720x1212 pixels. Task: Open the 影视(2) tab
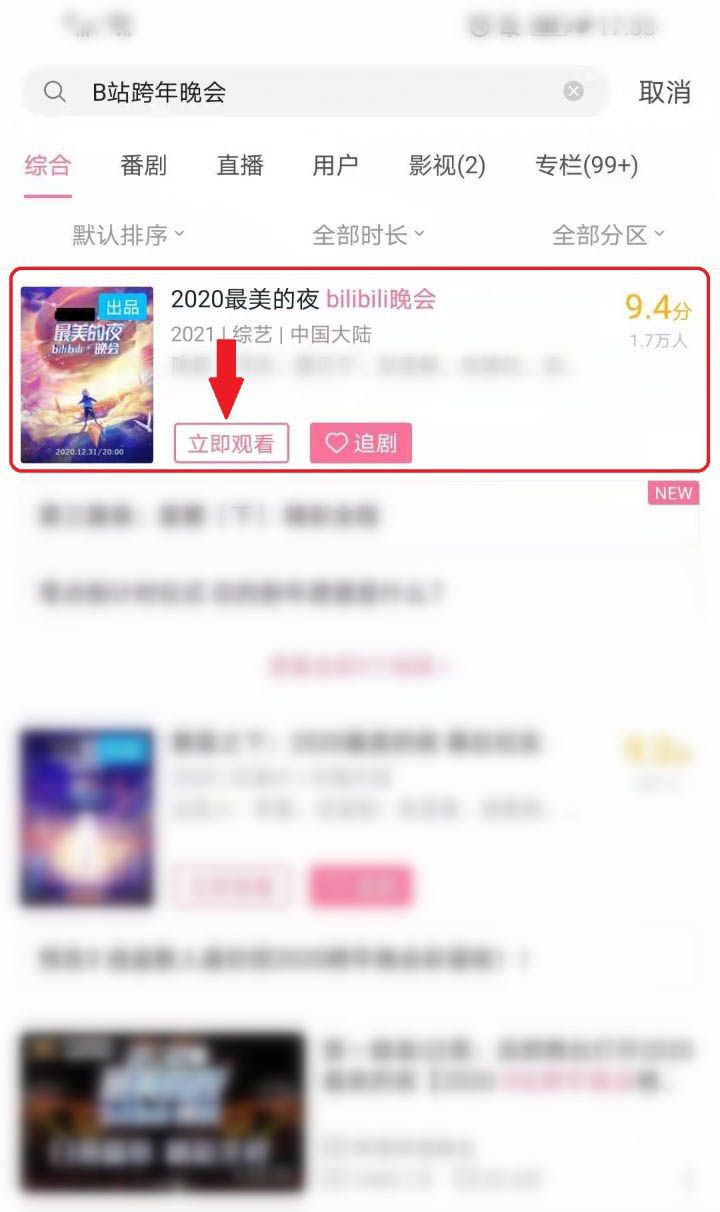pos(447,166)
